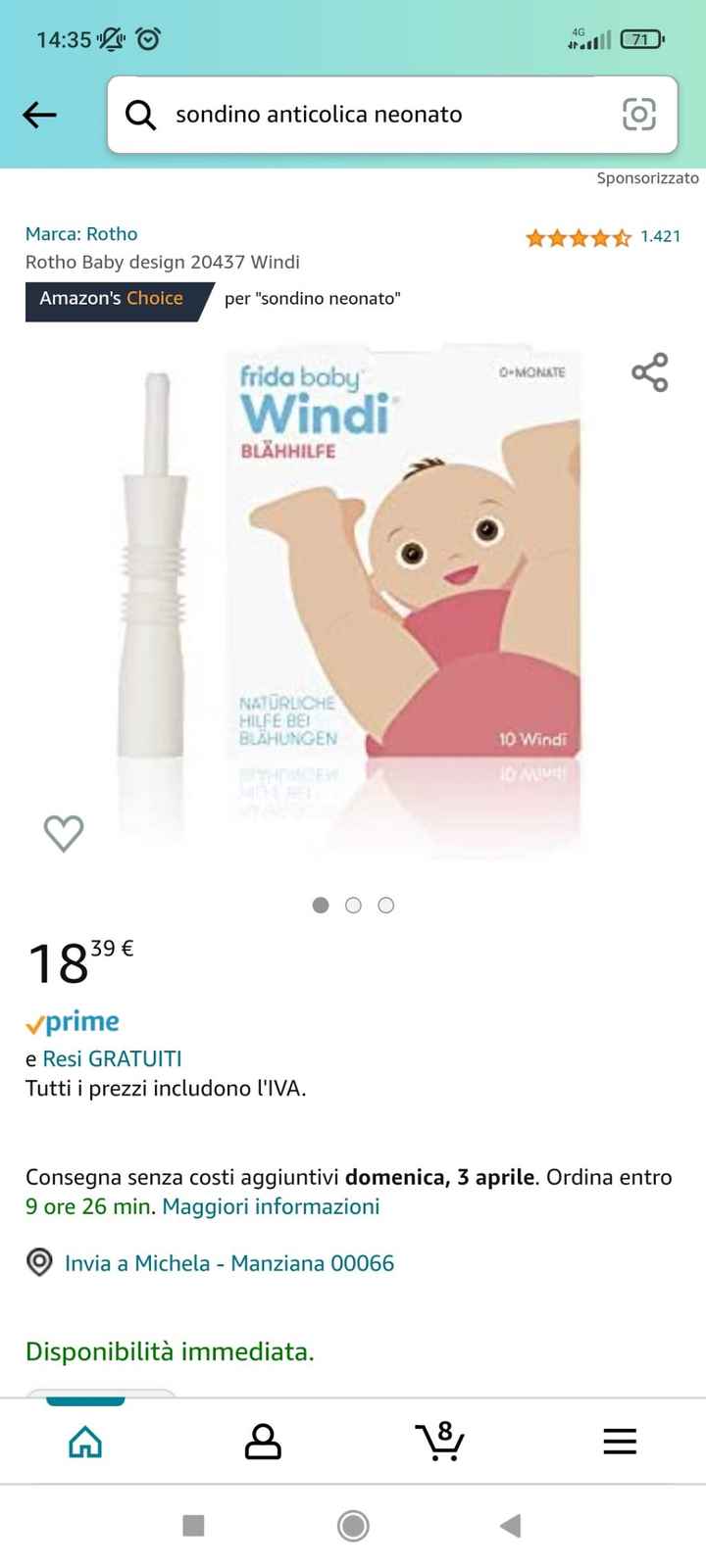This screenshot has width=706, height=1568.
Task: Tap the search magnifier icon
Action: point(140,114)
